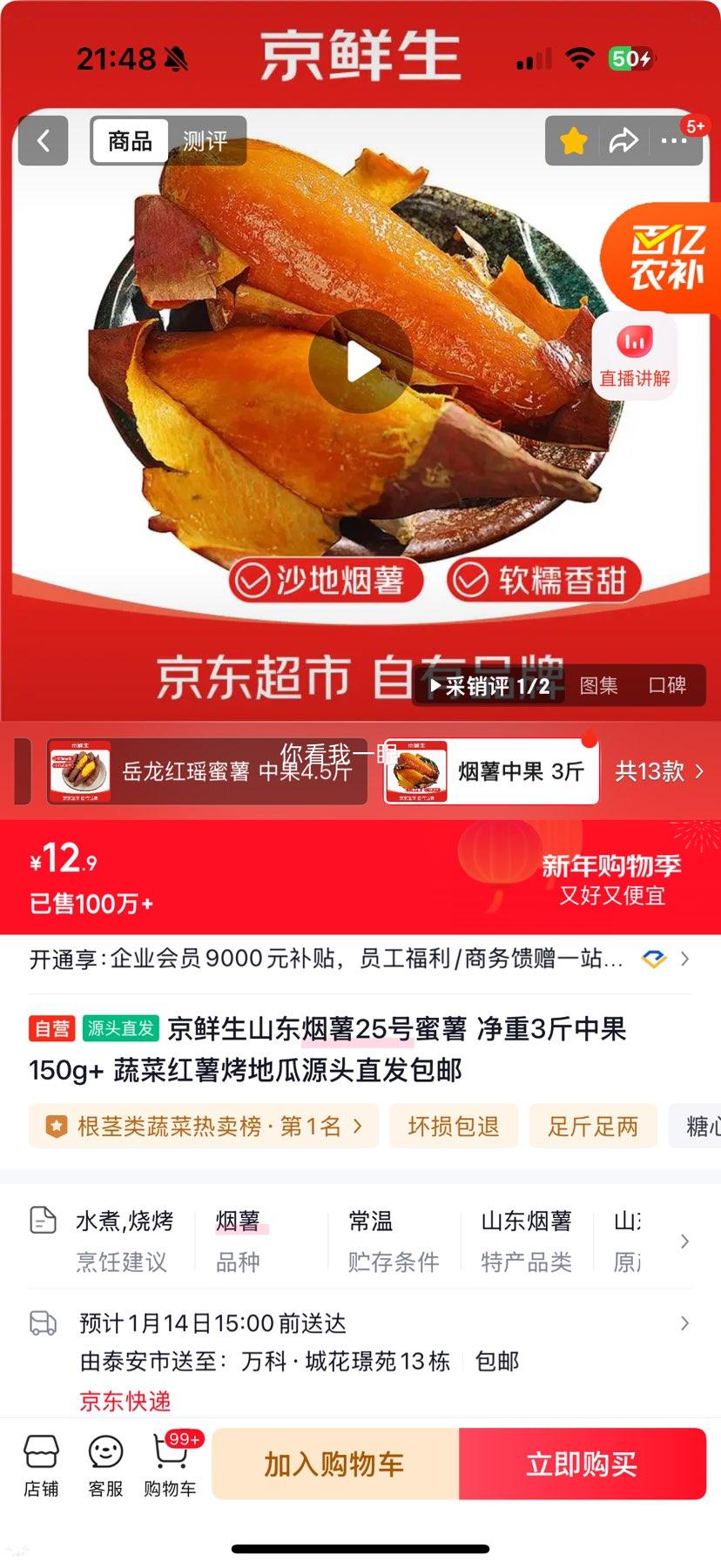
Task: Open the 购物车 shopping cart icon
Action: point(171,1462)
